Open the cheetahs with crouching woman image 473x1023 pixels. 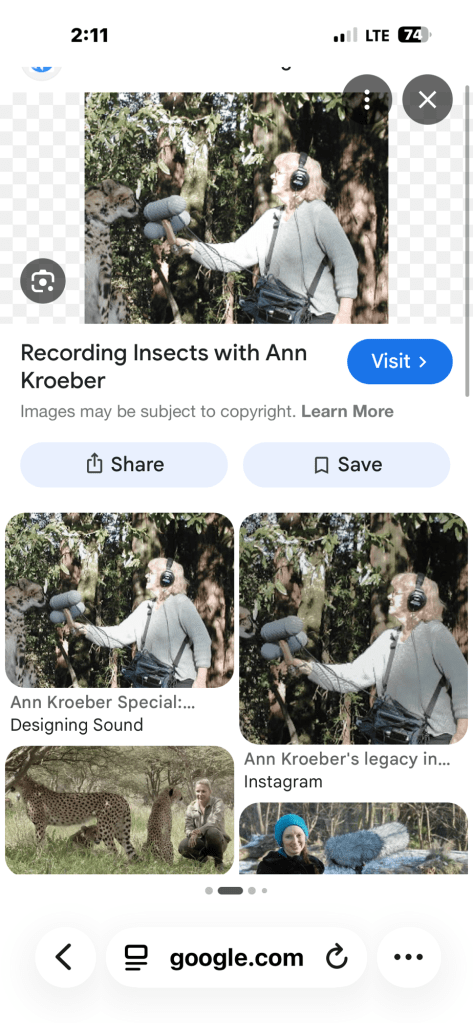(x=119, y=810)
